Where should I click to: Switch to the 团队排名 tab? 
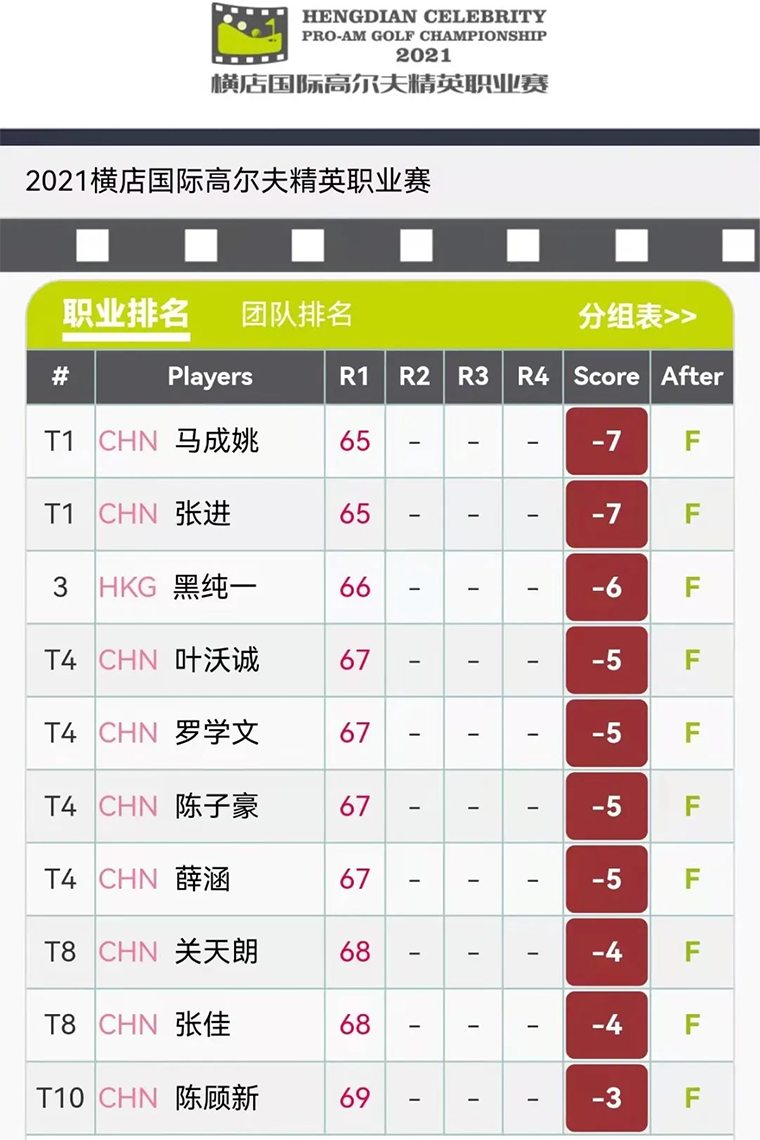click(x=297, y=315)
